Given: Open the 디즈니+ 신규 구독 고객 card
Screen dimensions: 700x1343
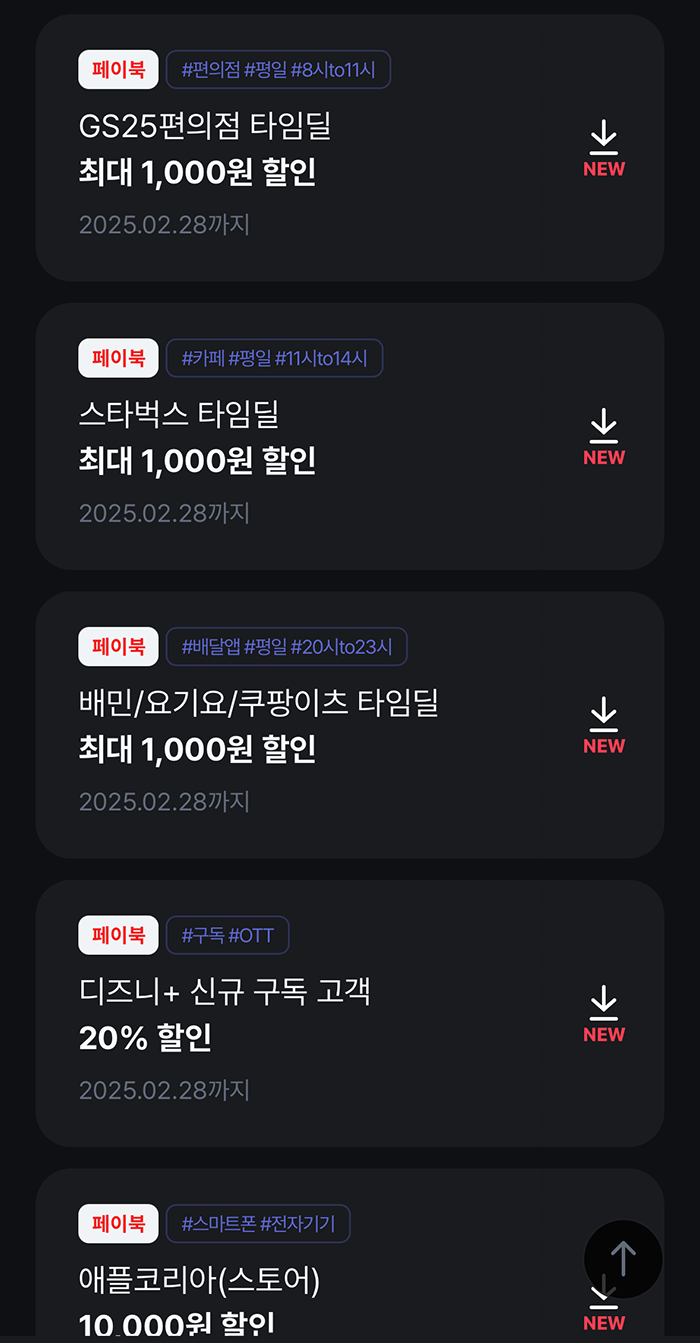Looking at the screenshot, I should point(300,1015).
